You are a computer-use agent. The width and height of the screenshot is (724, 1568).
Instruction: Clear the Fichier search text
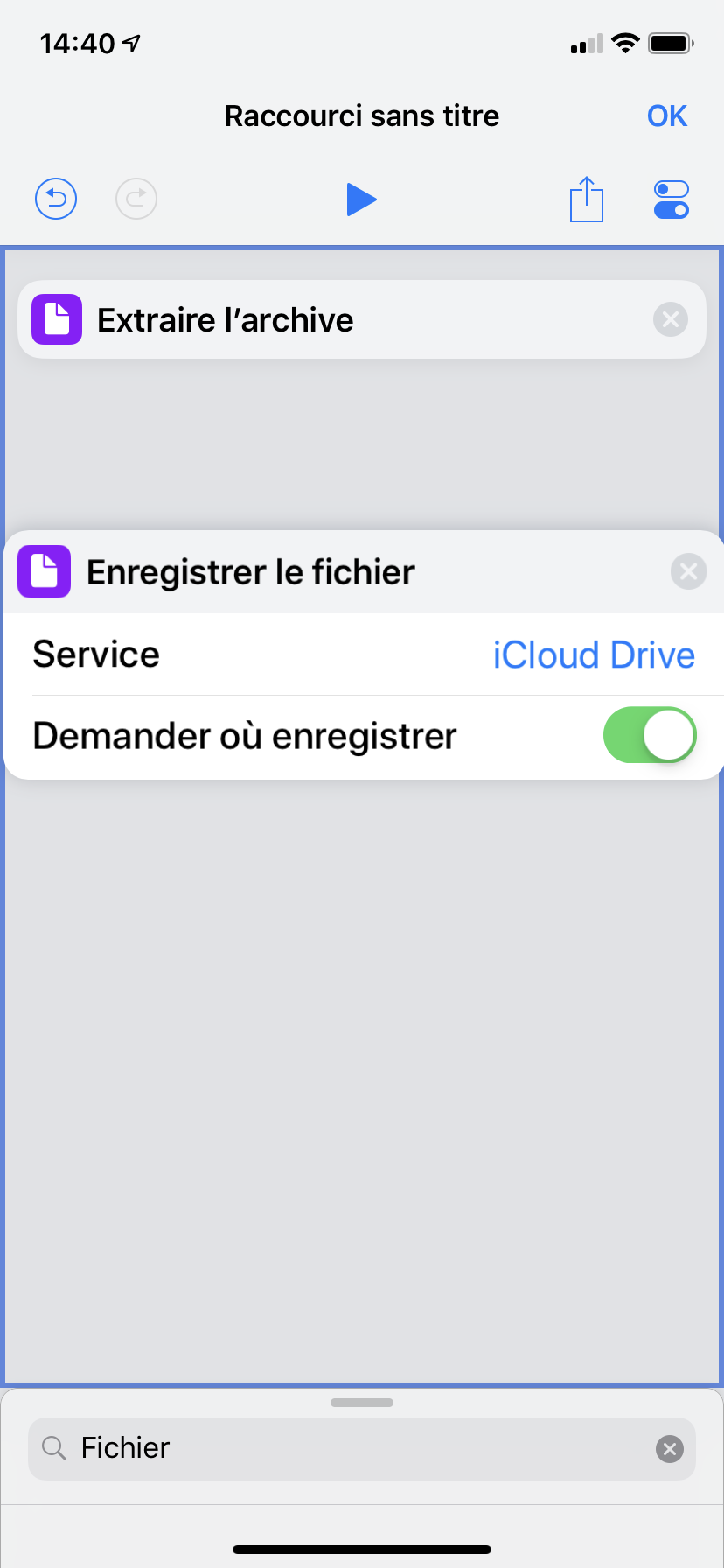click(x=670, y=1449)
